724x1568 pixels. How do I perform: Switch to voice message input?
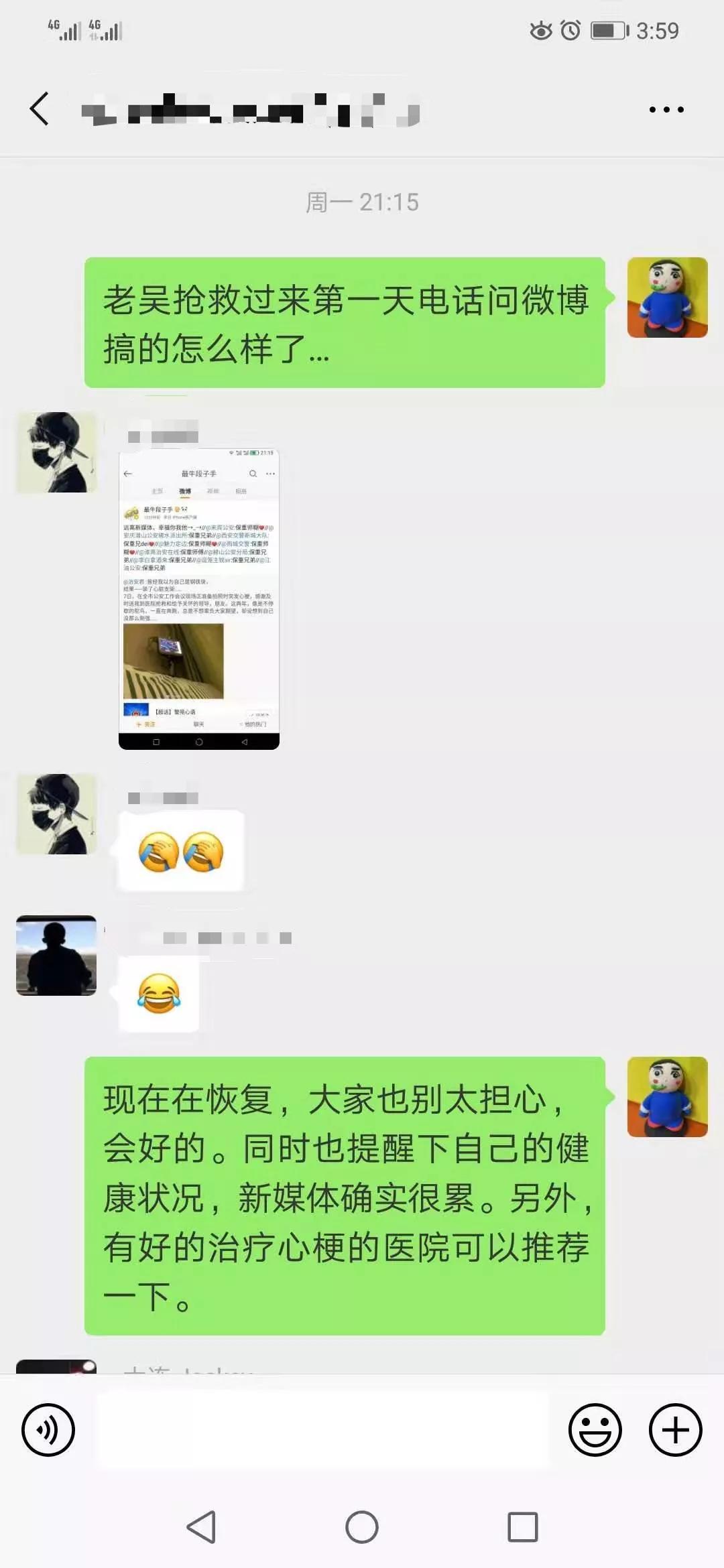pos(48,1429)
